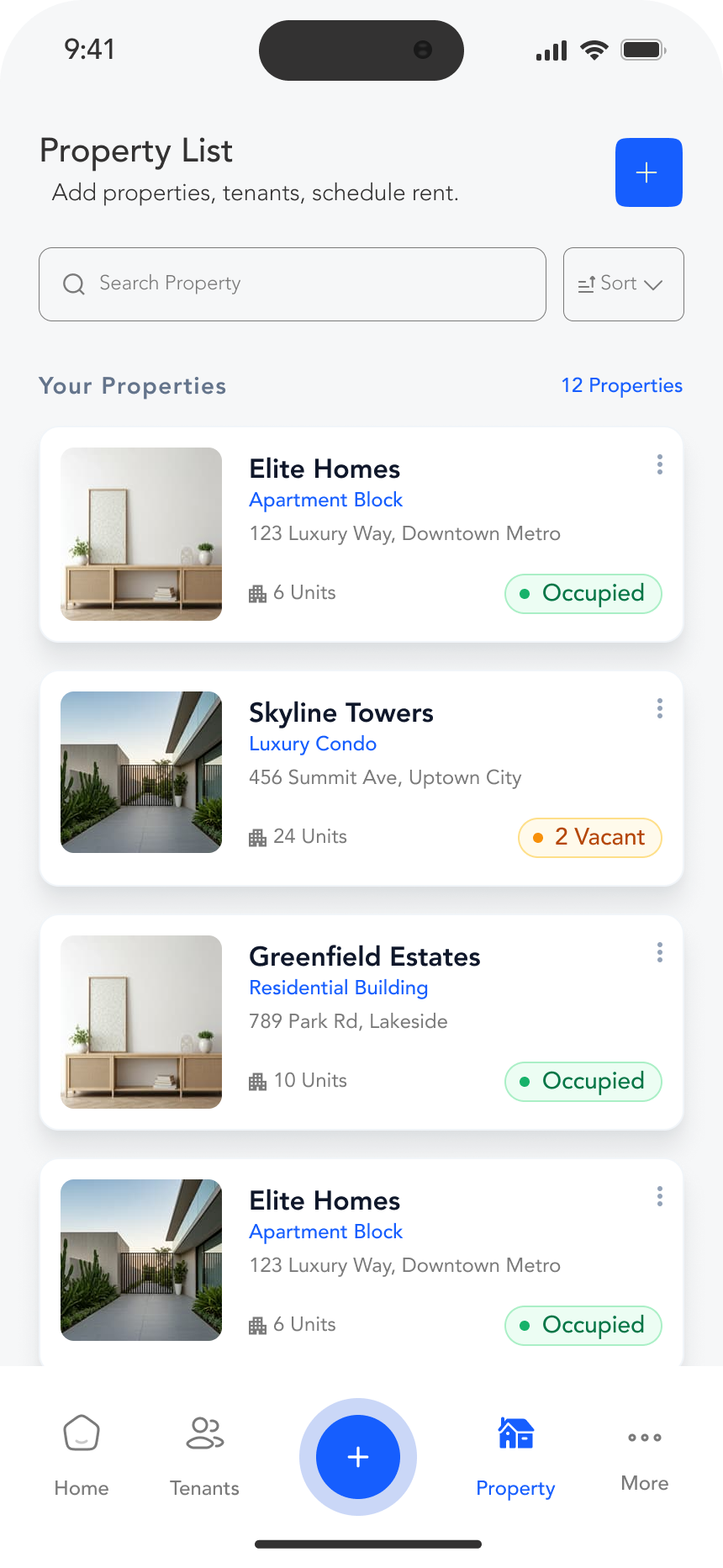
Task: Open the Sort dropdown
Action: click(x=623, y=284)
